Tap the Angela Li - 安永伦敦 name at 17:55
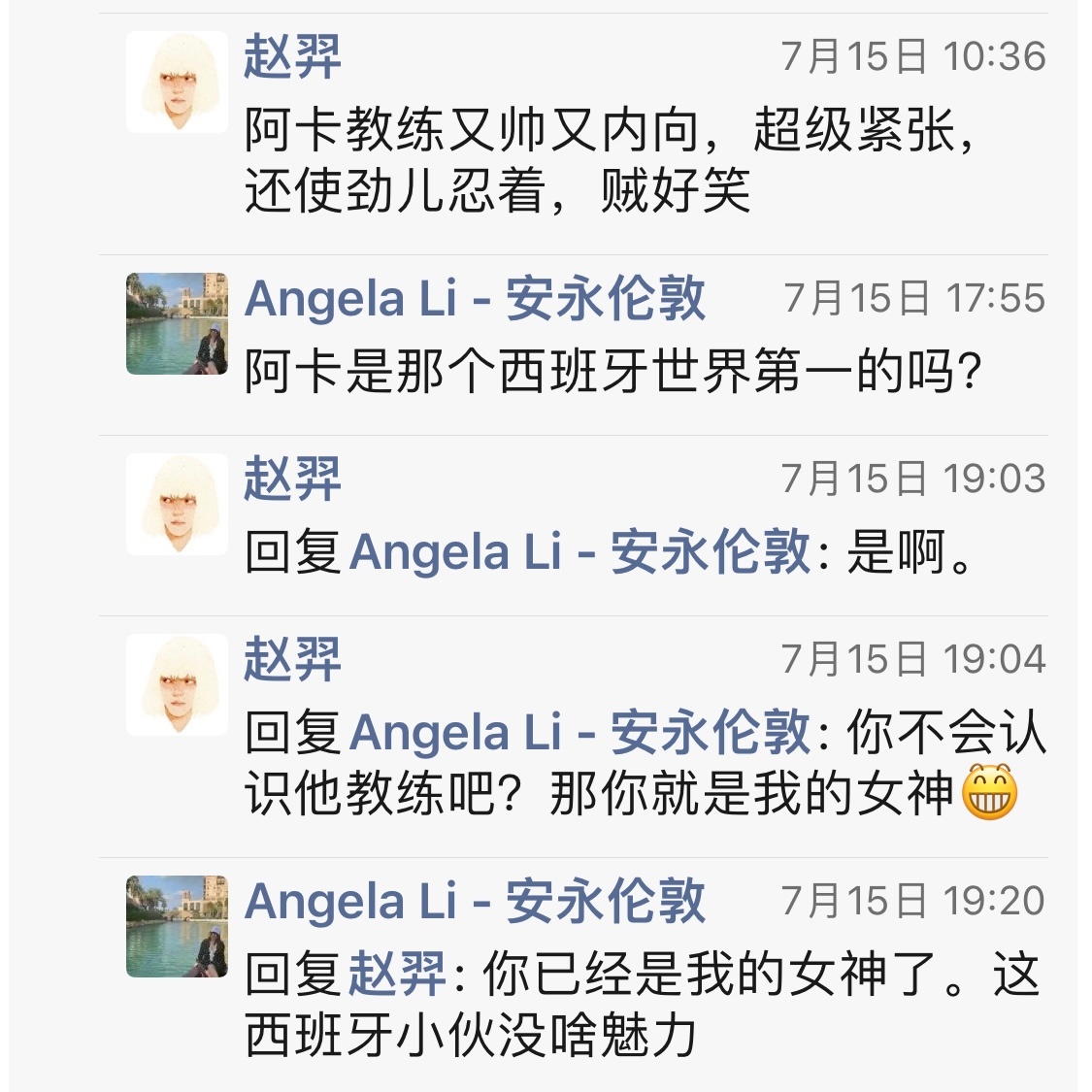The height and width of the screenshot is (1092, 1092). click(x=475, y=299)
